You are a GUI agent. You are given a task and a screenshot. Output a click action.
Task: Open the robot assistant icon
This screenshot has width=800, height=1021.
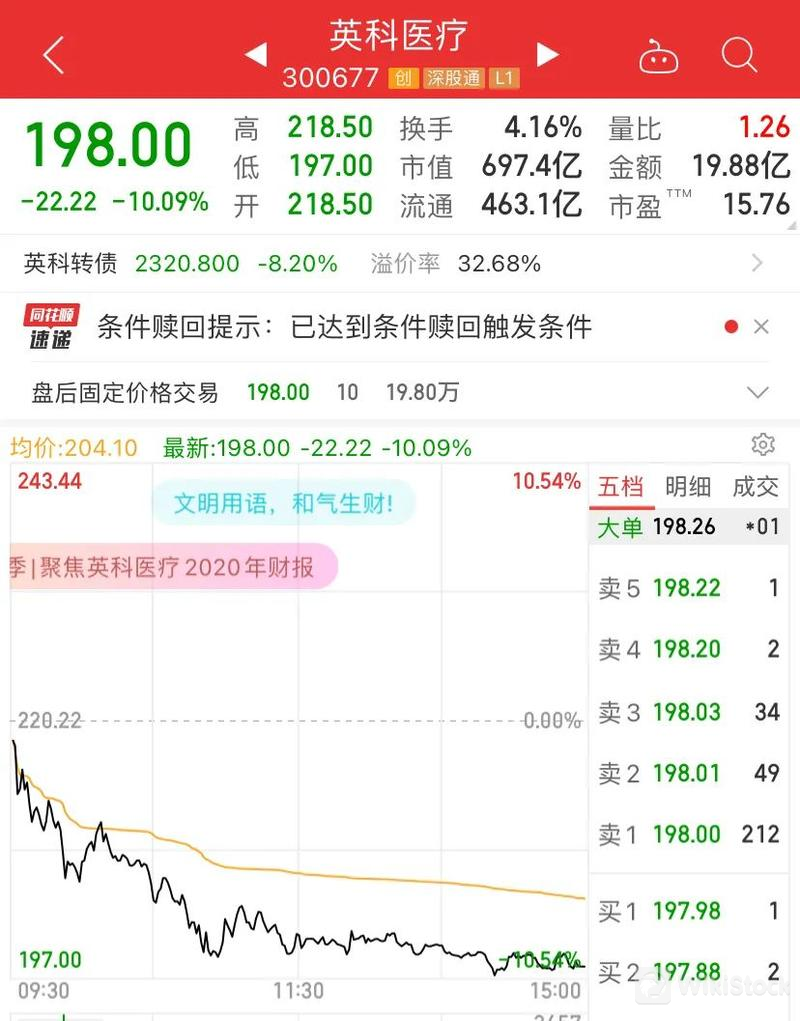659,56
